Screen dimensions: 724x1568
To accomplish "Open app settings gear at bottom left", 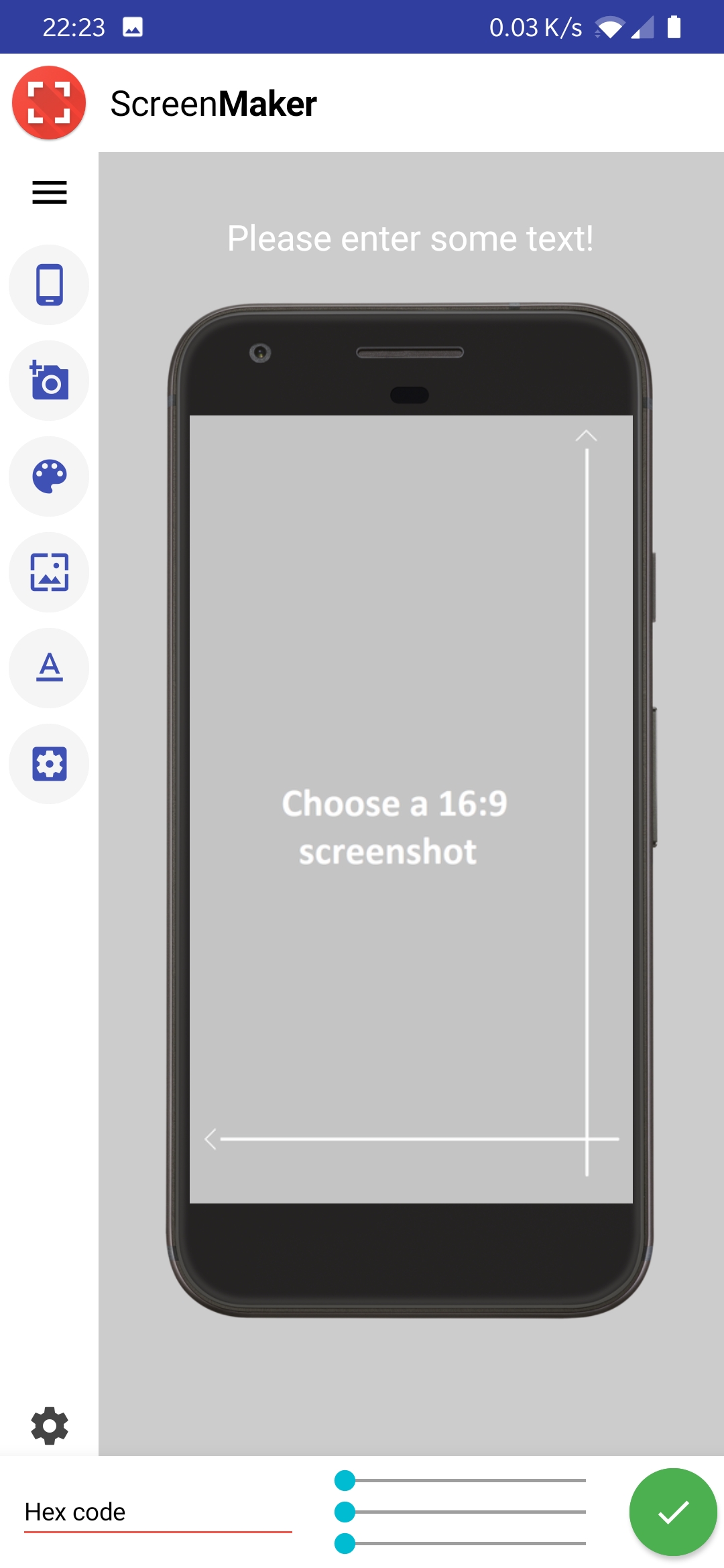I will click(x=50, y=1426).
